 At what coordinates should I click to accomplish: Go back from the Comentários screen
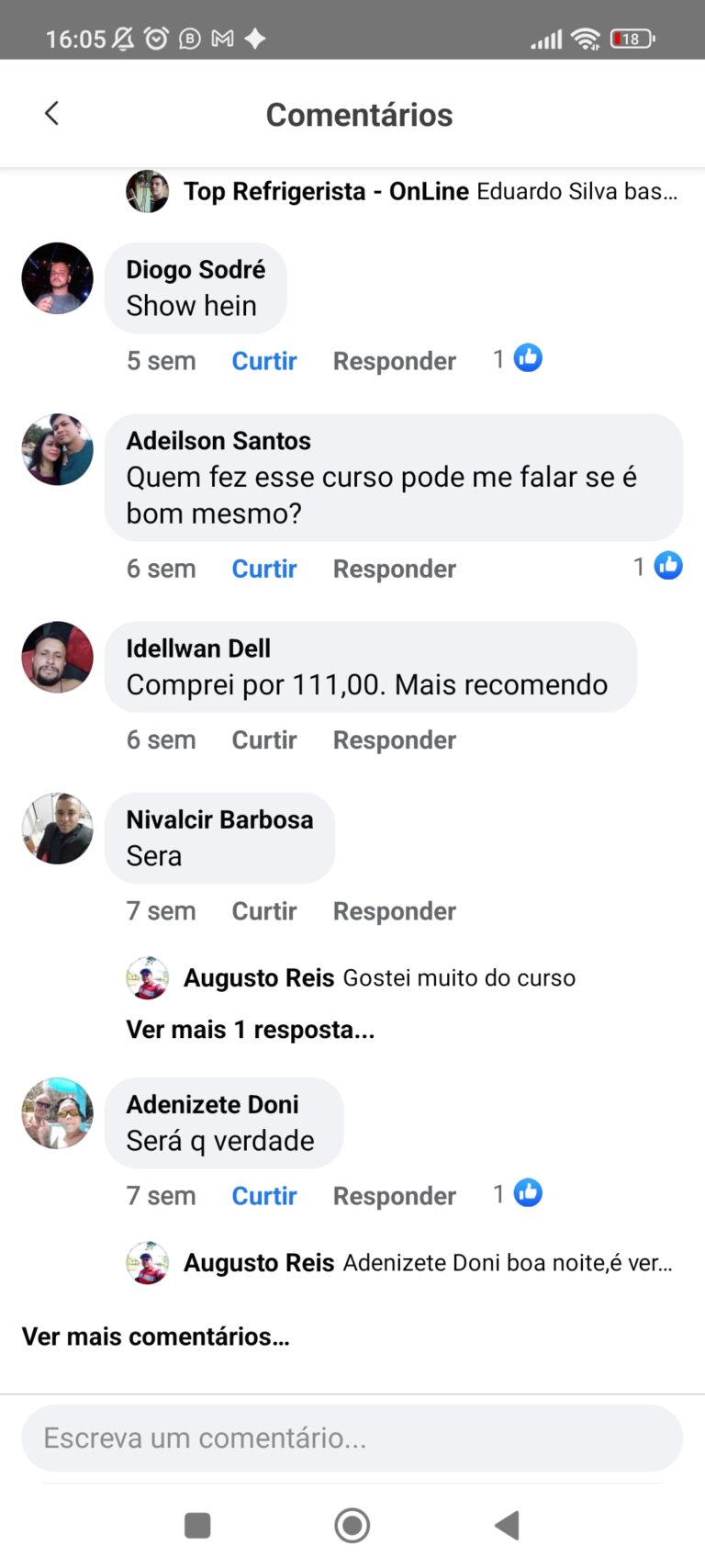tap(51, 114)
